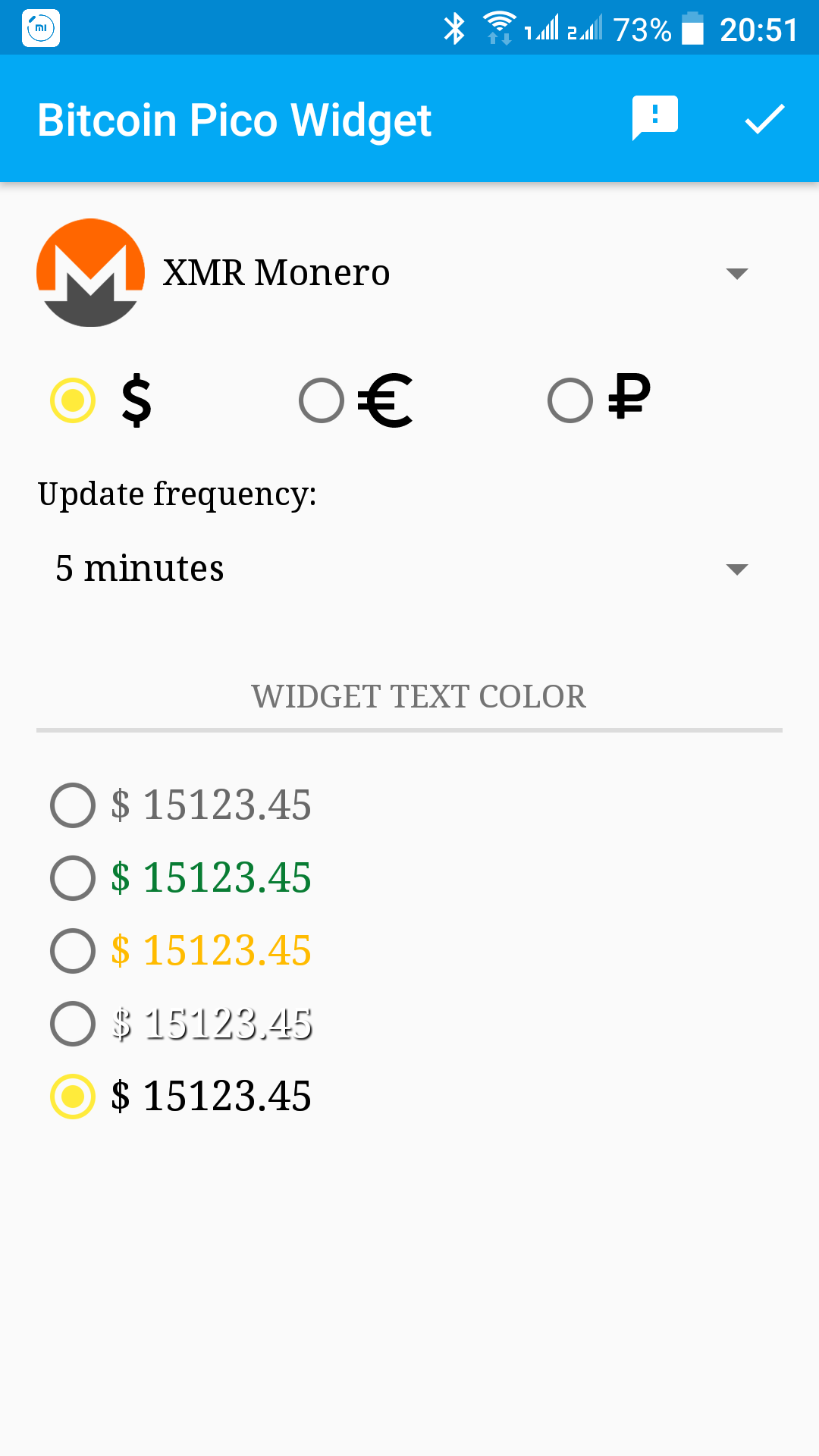This screenshot has width=819, height=1456.
Task: Select the white shadowed price text style
Action: point(73,1023)
